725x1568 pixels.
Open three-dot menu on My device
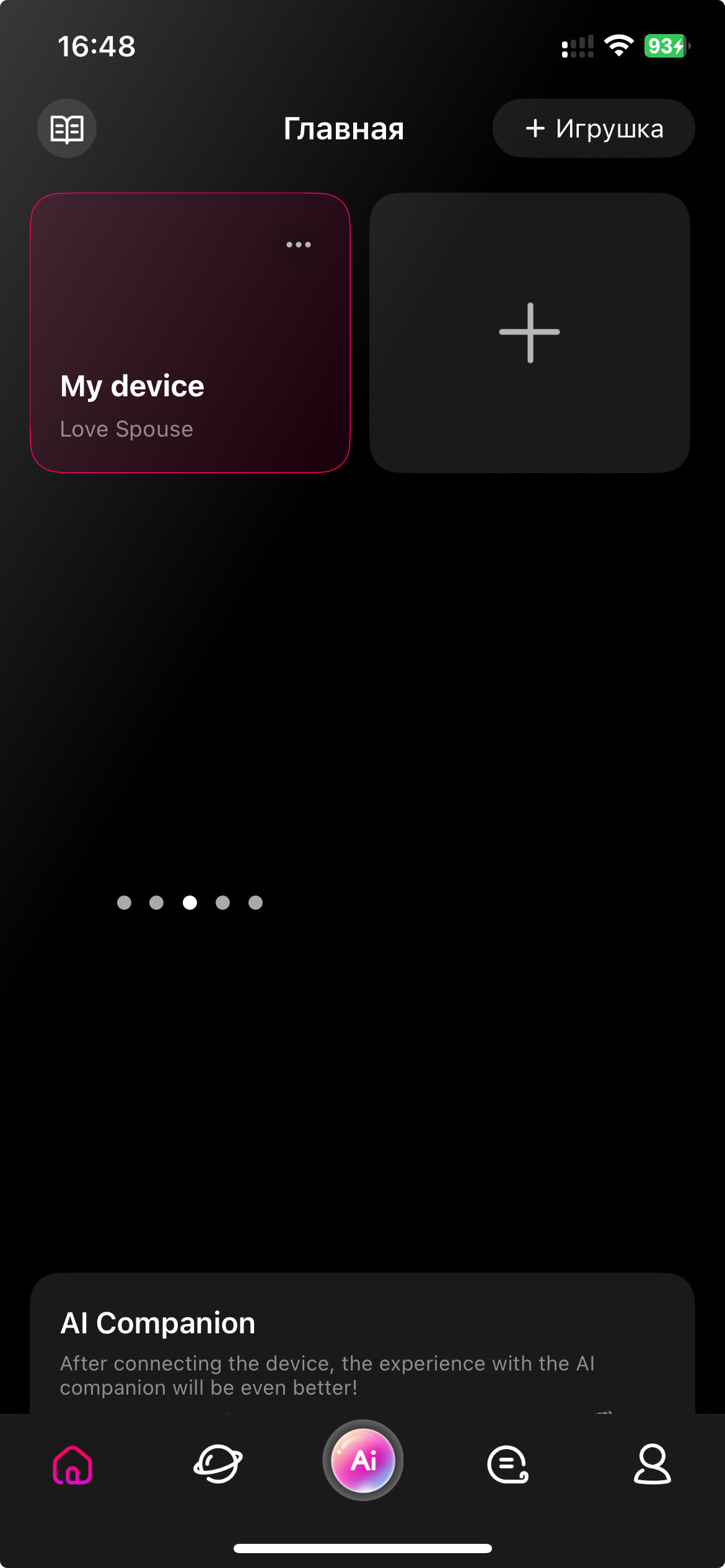click(298, 245)
